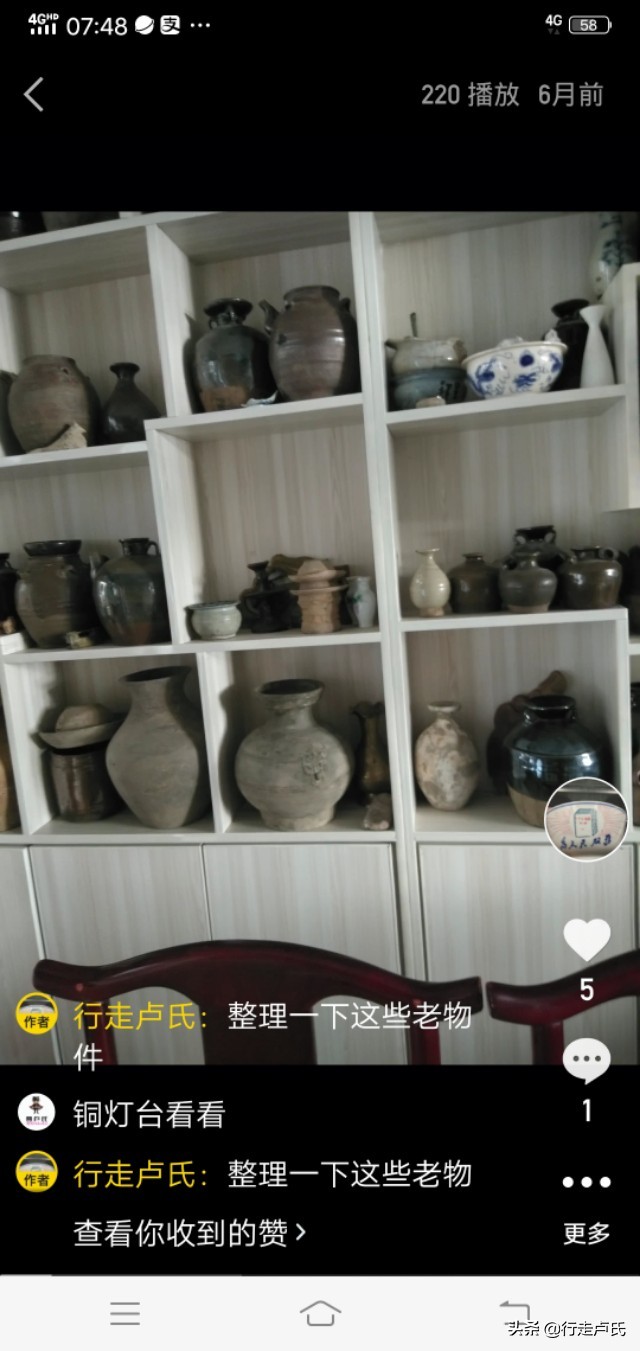
Task: Open the round author avatar thumbnail
Action: pos(586,819)
